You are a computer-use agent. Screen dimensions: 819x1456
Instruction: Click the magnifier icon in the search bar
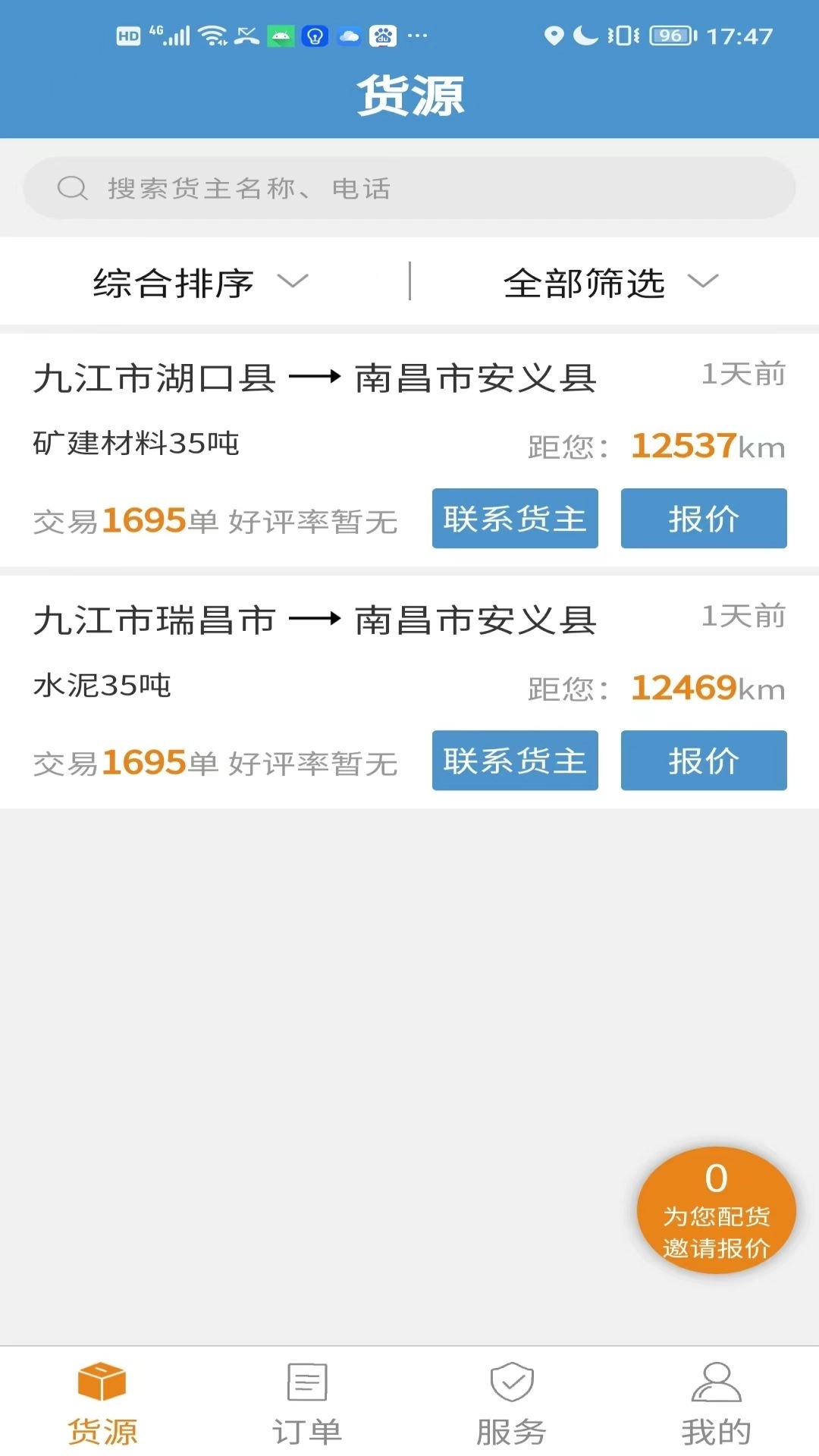(71, 187)
